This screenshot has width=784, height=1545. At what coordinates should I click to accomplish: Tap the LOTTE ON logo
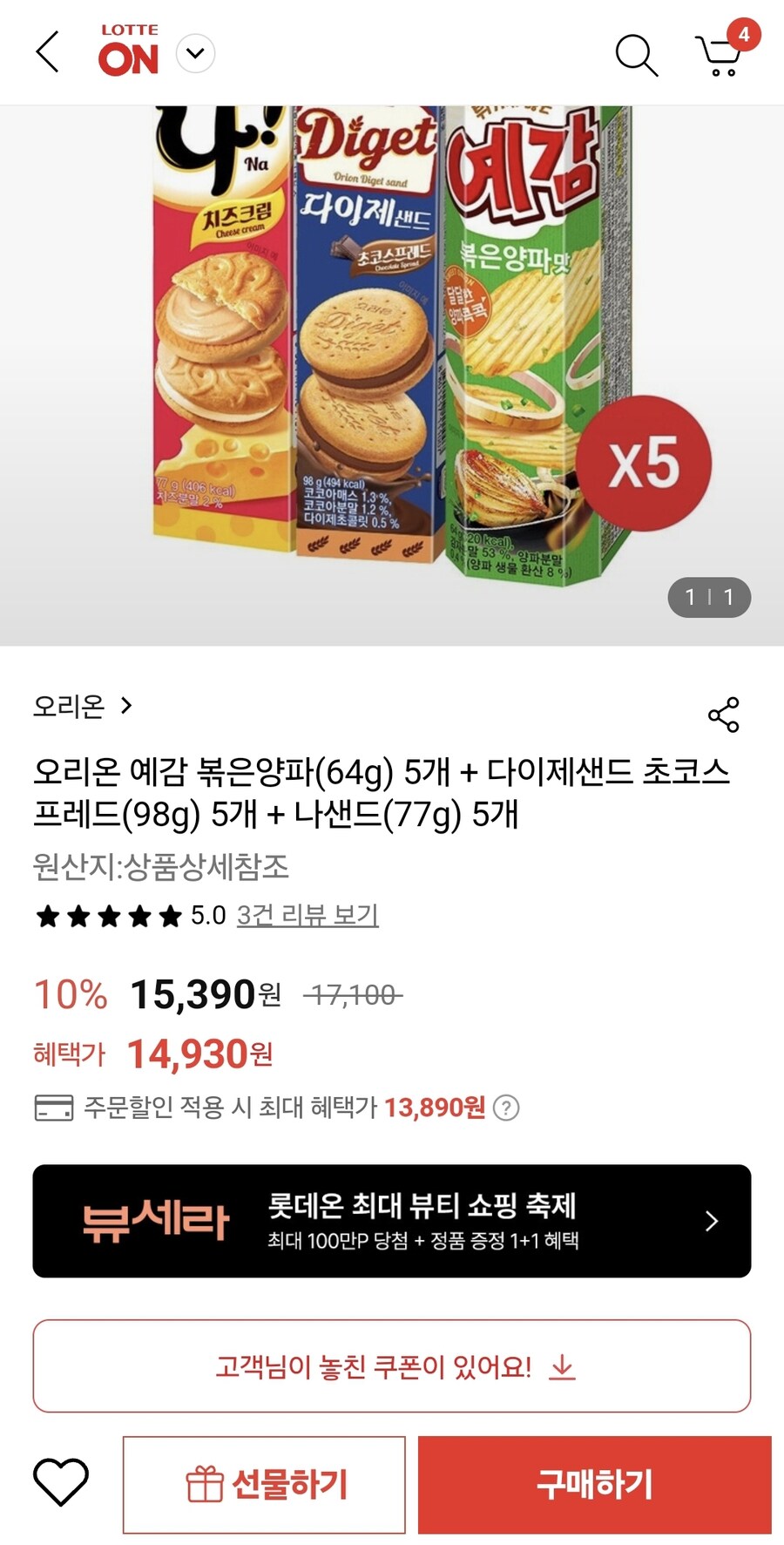[x=129, y=52]
